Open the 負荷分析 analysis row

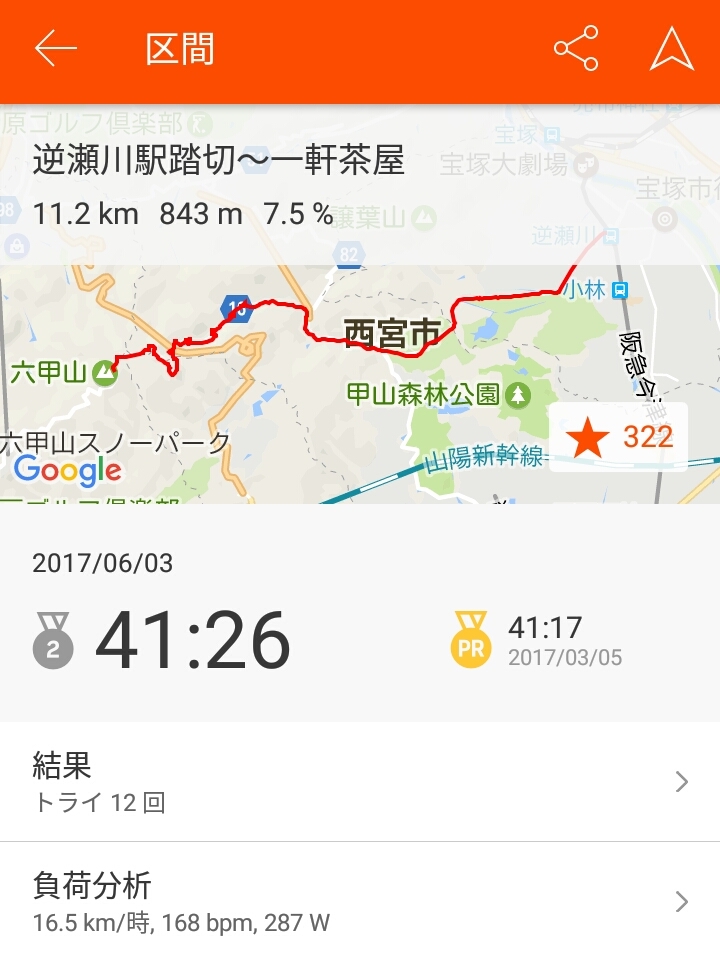point(360,900)
